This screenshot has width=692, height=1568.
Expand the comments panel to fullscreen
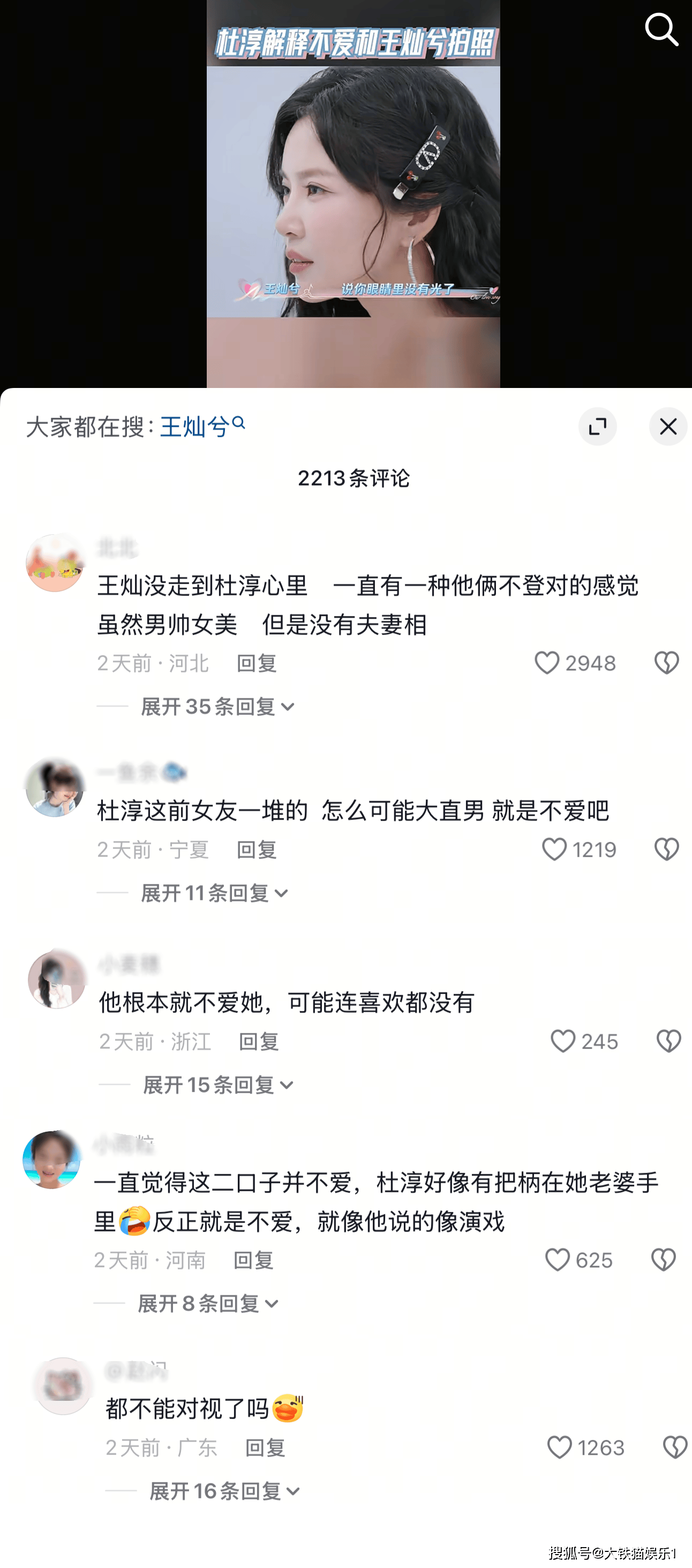click(597, 427)
